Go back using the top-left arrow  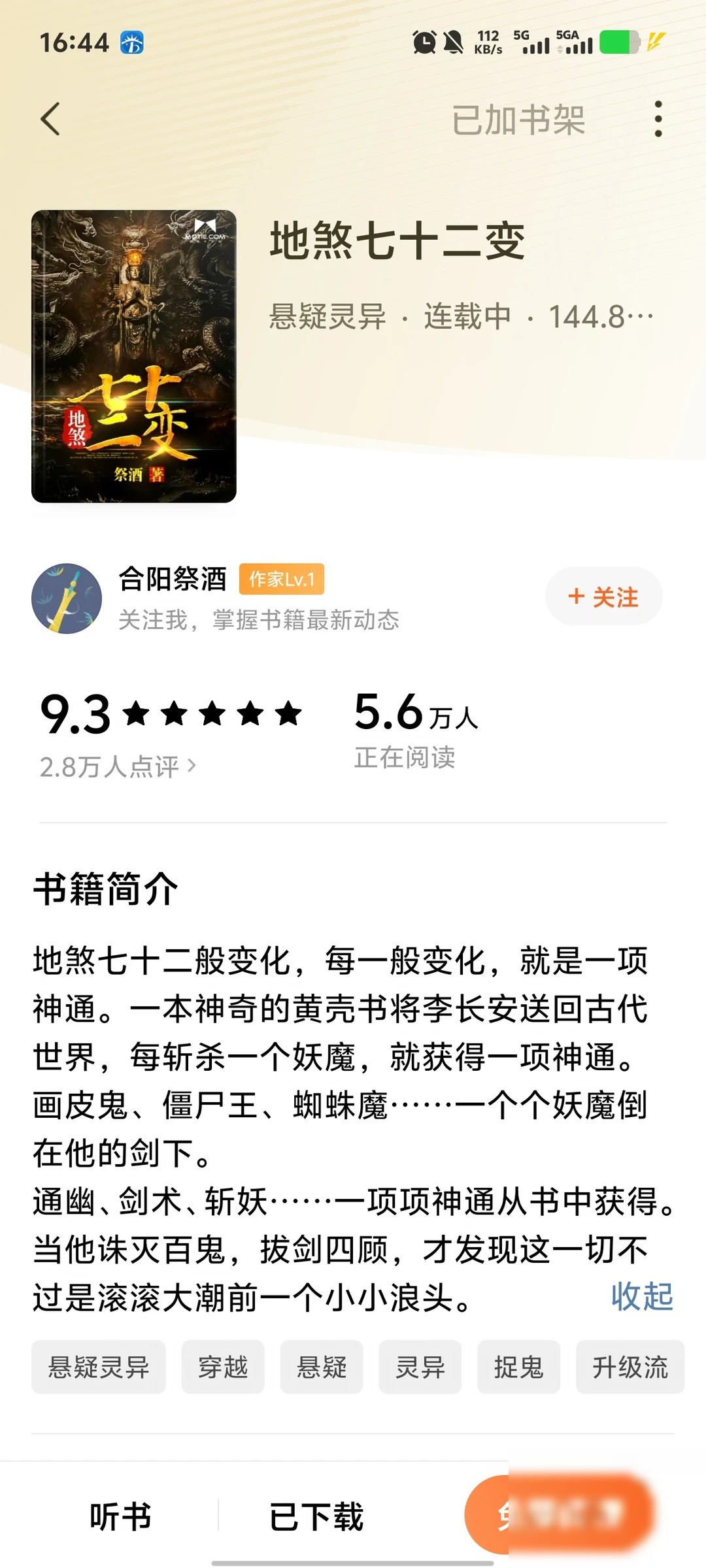click(50, 119)
